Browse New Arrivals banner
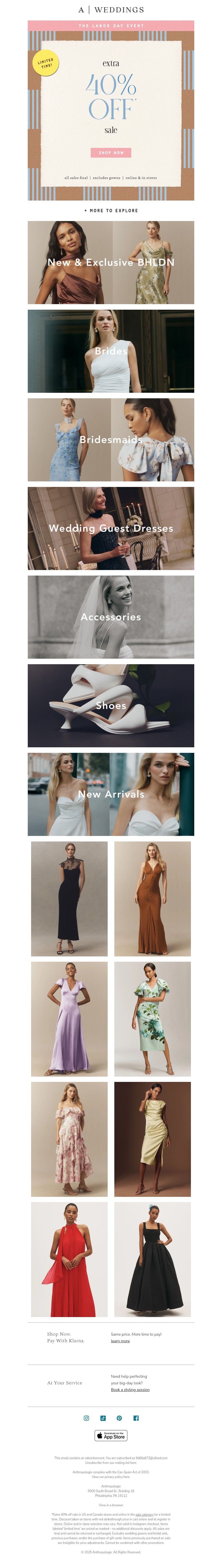This screenshot has width=222, height=1568. (x=110, y=794)
